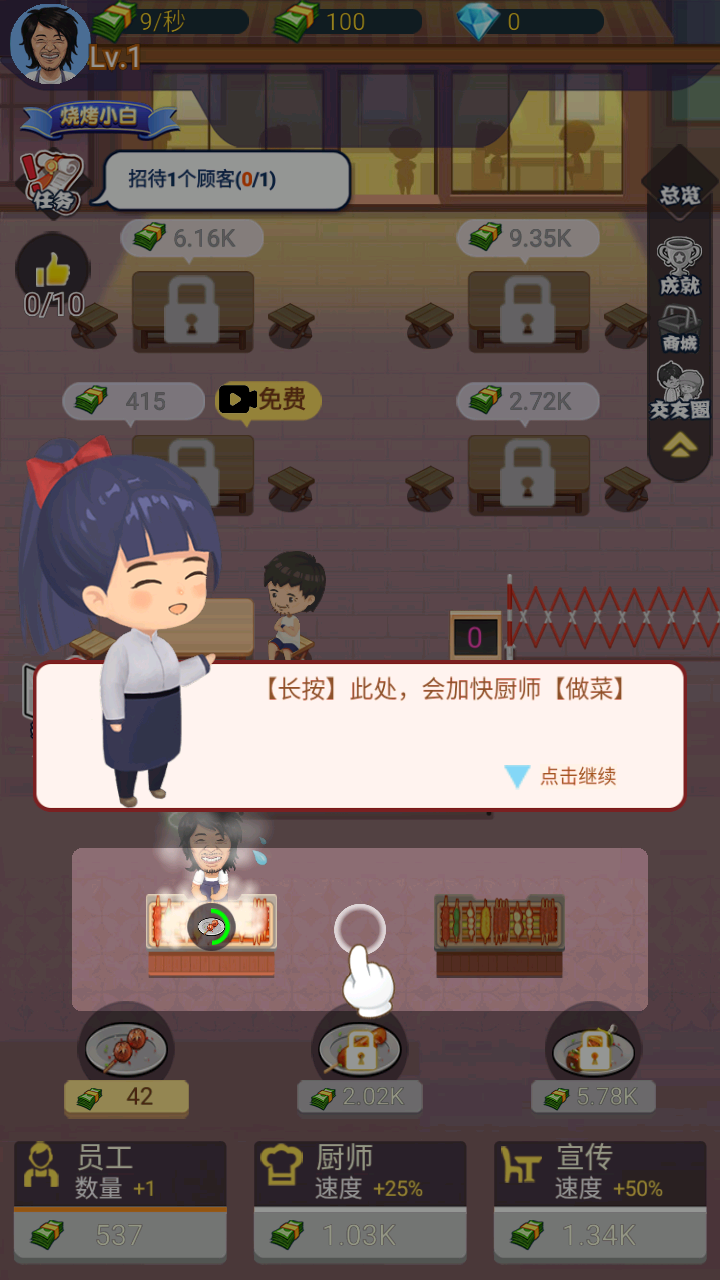
Task: Tap the highlighted grill circle area
Action: pyautogui.click(x=360, y=932)
